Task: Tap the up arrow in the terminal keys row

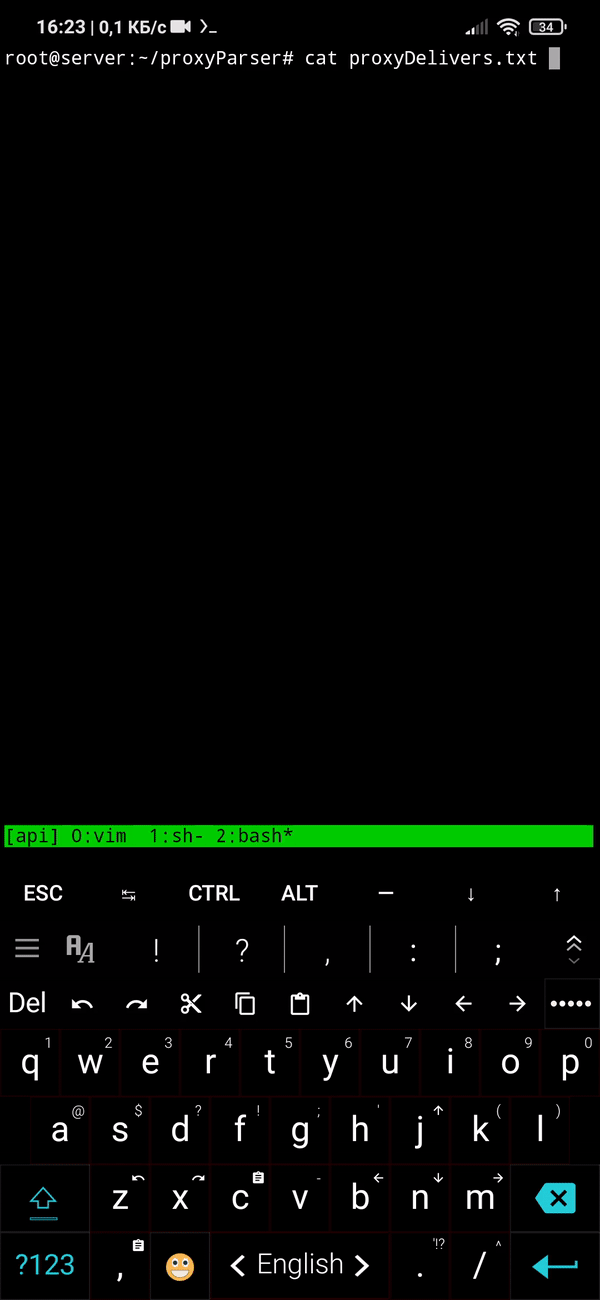Action: (557, 894)
